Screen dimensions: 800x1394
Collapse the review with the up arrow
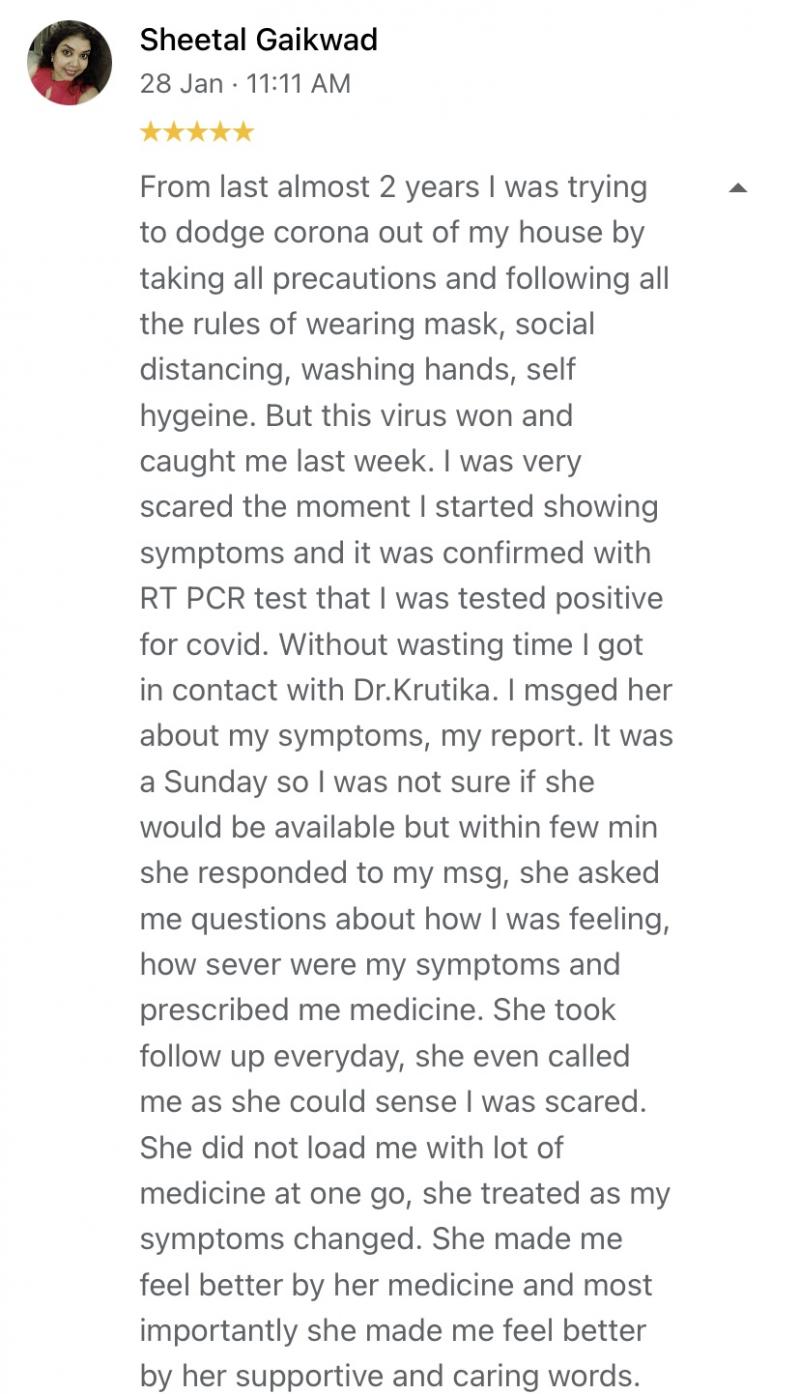pos(738,188)
